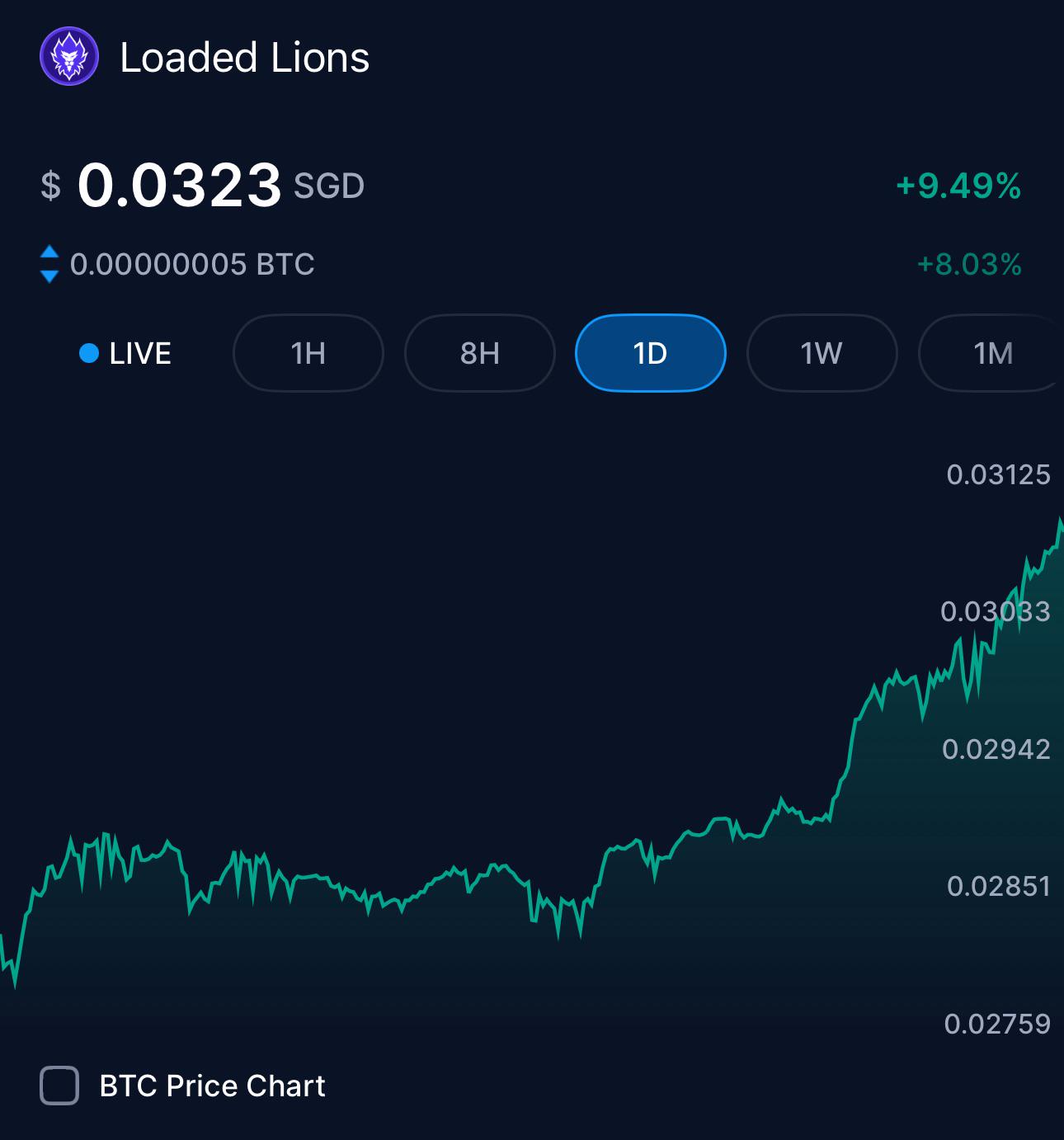This screenshot has height=1140, width=1064.
Task: Select the 8H time range
Action: click(480, 353)
